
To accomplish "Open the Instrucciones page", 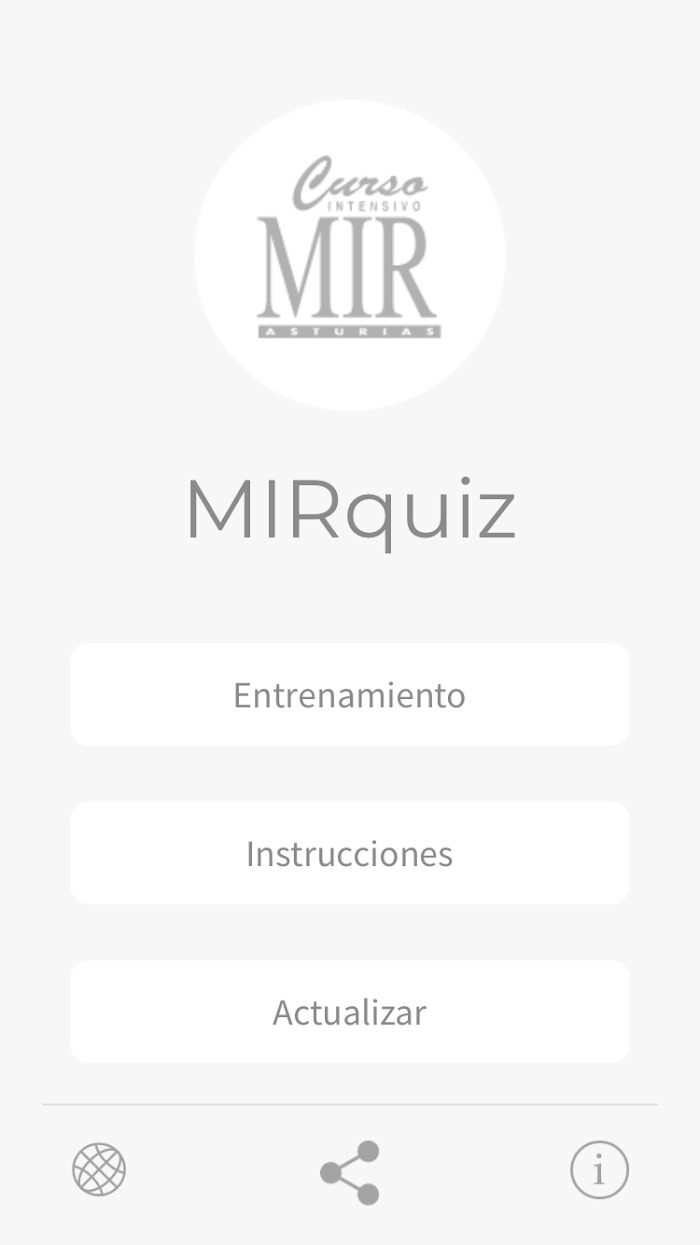I will [350, 853].
